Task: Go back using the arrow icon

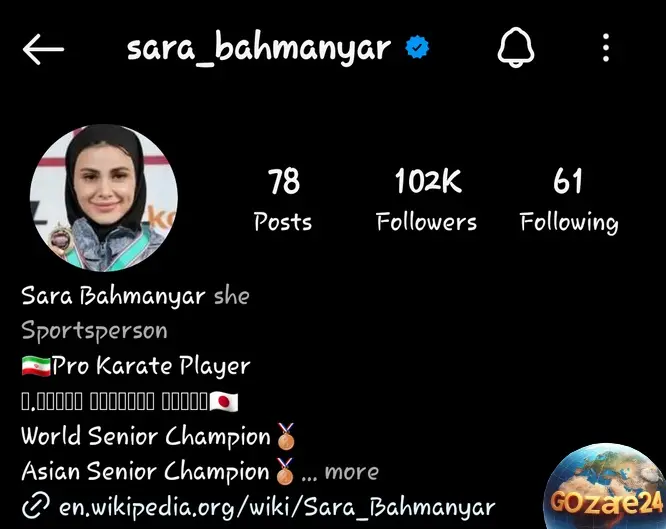Action: (42, 49)
